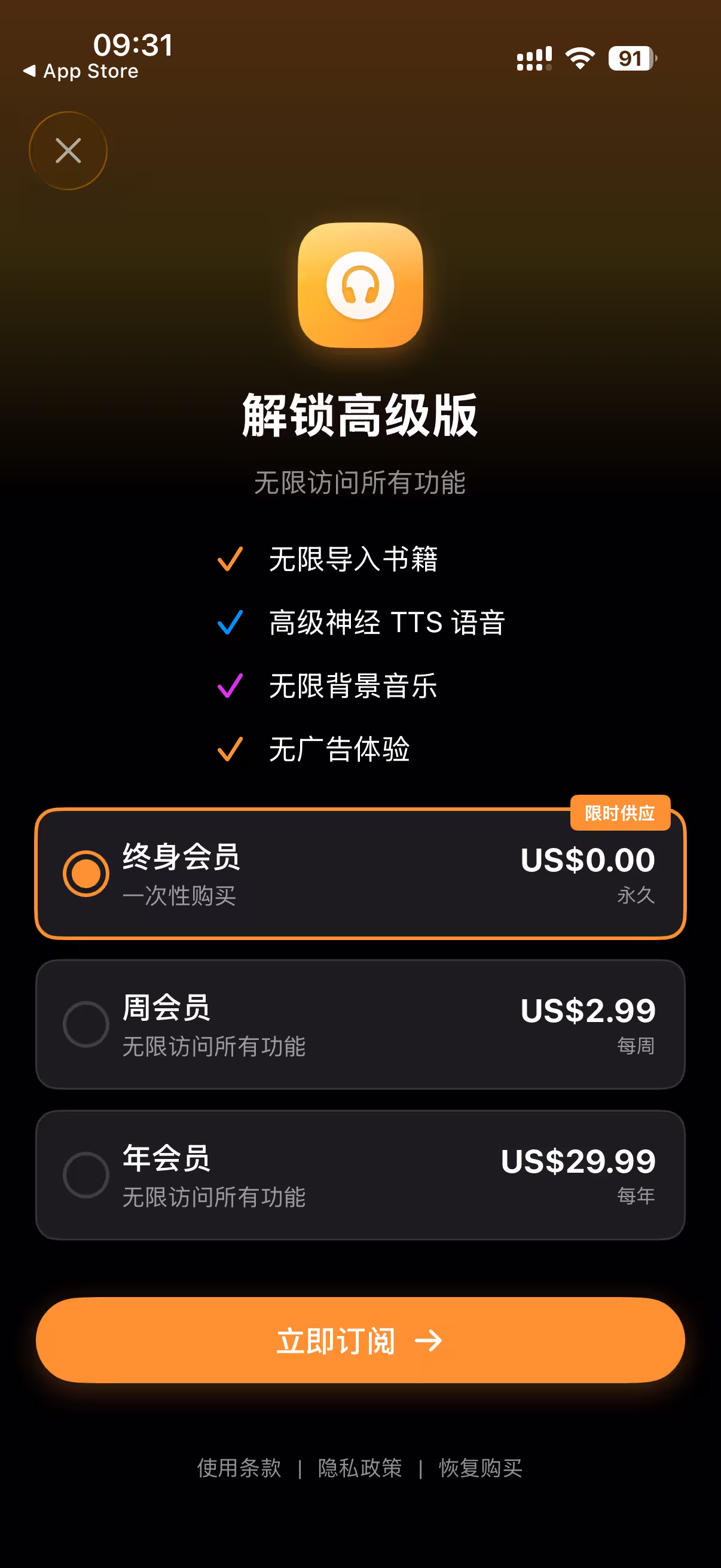Screen dimensions: 721x1568
Task: Tap 恢复购买 to restore purchases
Action: [x=481, y=1468]
